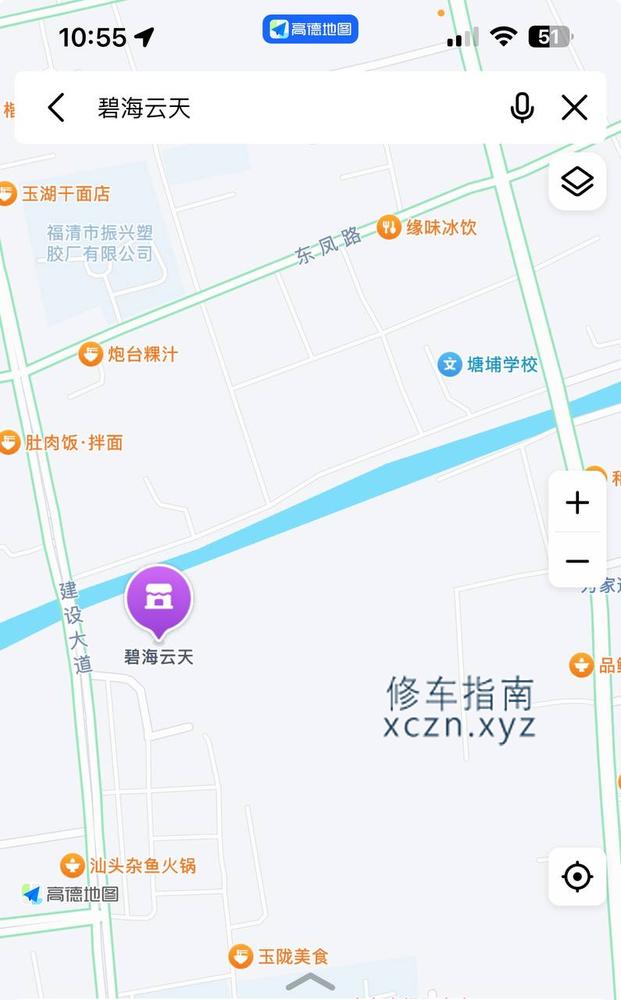Clear the search with the X button
This screenshot has width=621, height=1000.
click(x=574, y=107)
